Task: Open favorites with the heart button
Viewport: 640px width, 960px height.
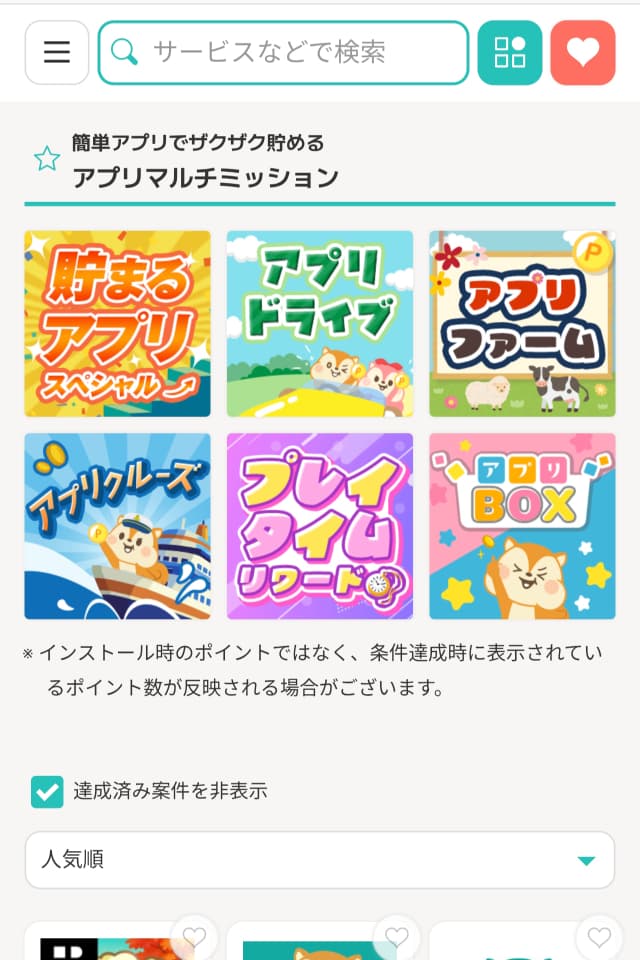Action: pos(582,53)
